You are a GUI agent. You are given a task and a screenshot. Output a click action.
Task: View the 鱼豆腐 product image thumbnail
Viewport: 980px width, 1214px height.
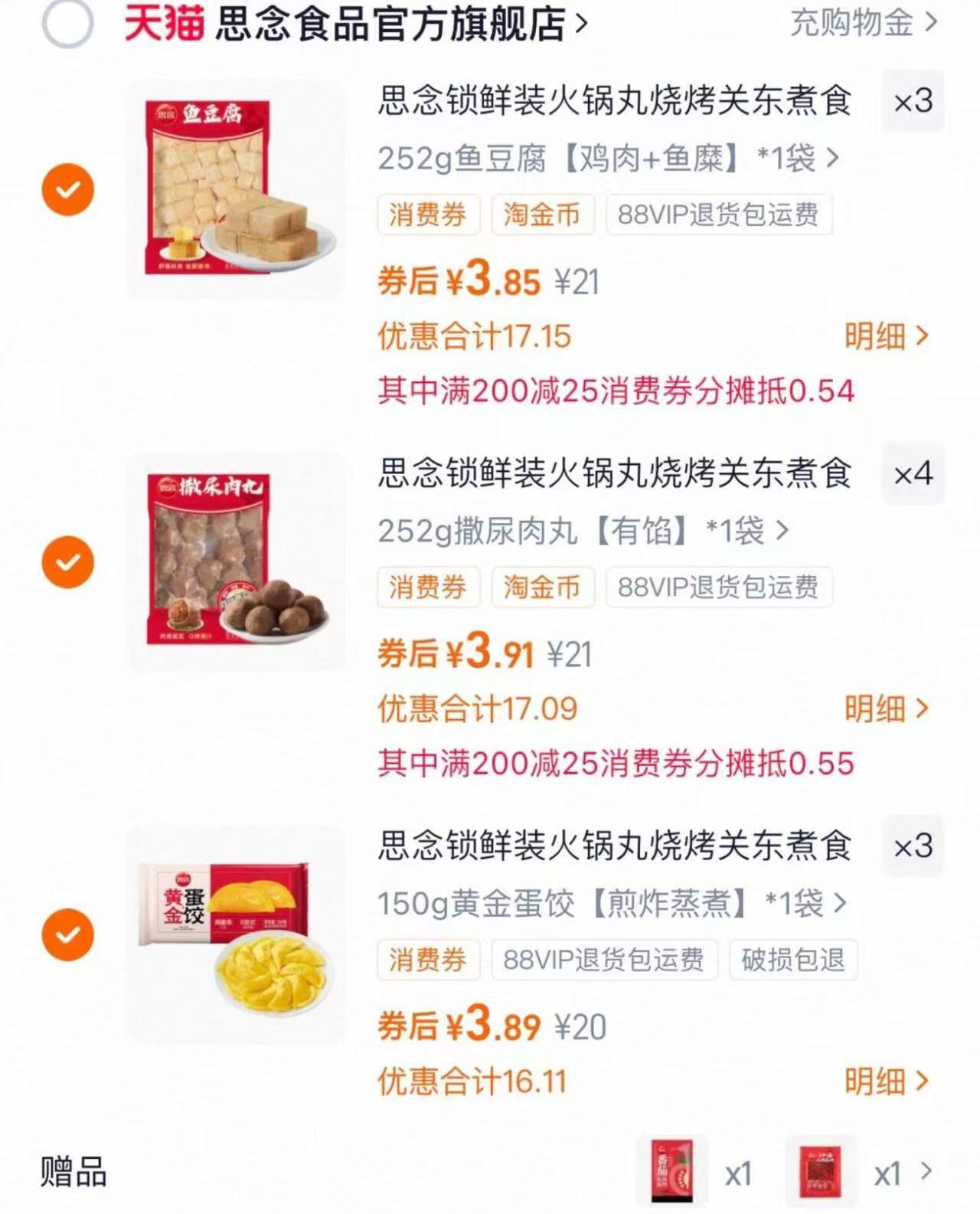[236, 189]
